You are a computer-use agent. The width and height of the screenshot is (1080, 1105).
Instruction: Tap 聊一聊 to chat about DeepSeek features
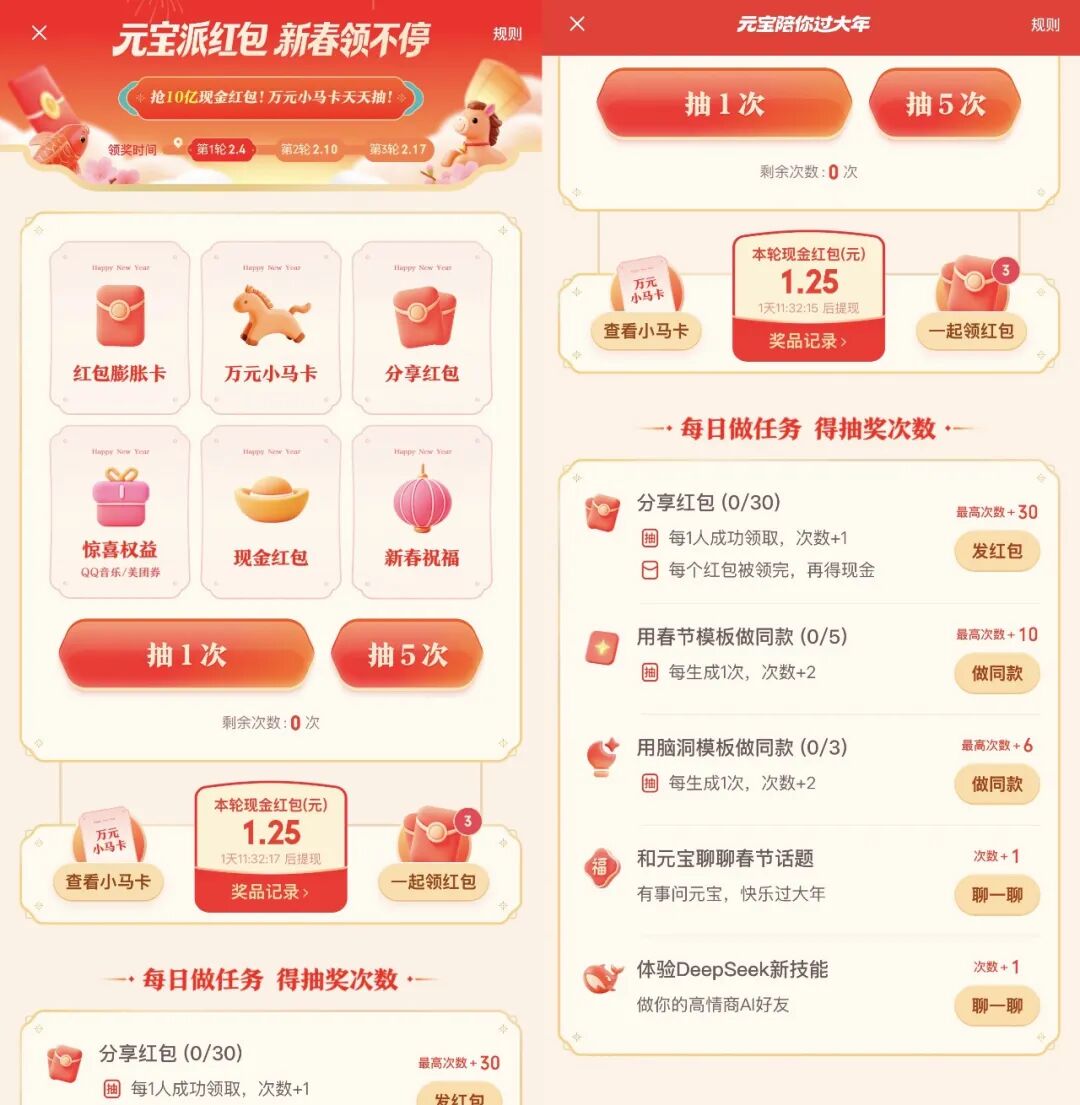[x=997, y=1005]
